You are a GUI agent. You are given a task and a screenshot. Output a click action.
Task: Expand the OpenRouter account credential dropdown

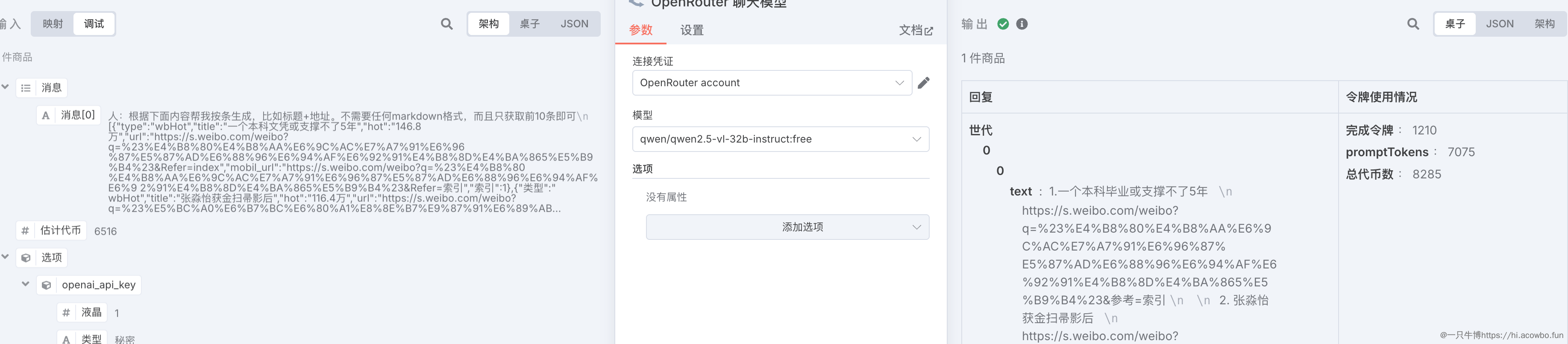(x=772, y=83)
